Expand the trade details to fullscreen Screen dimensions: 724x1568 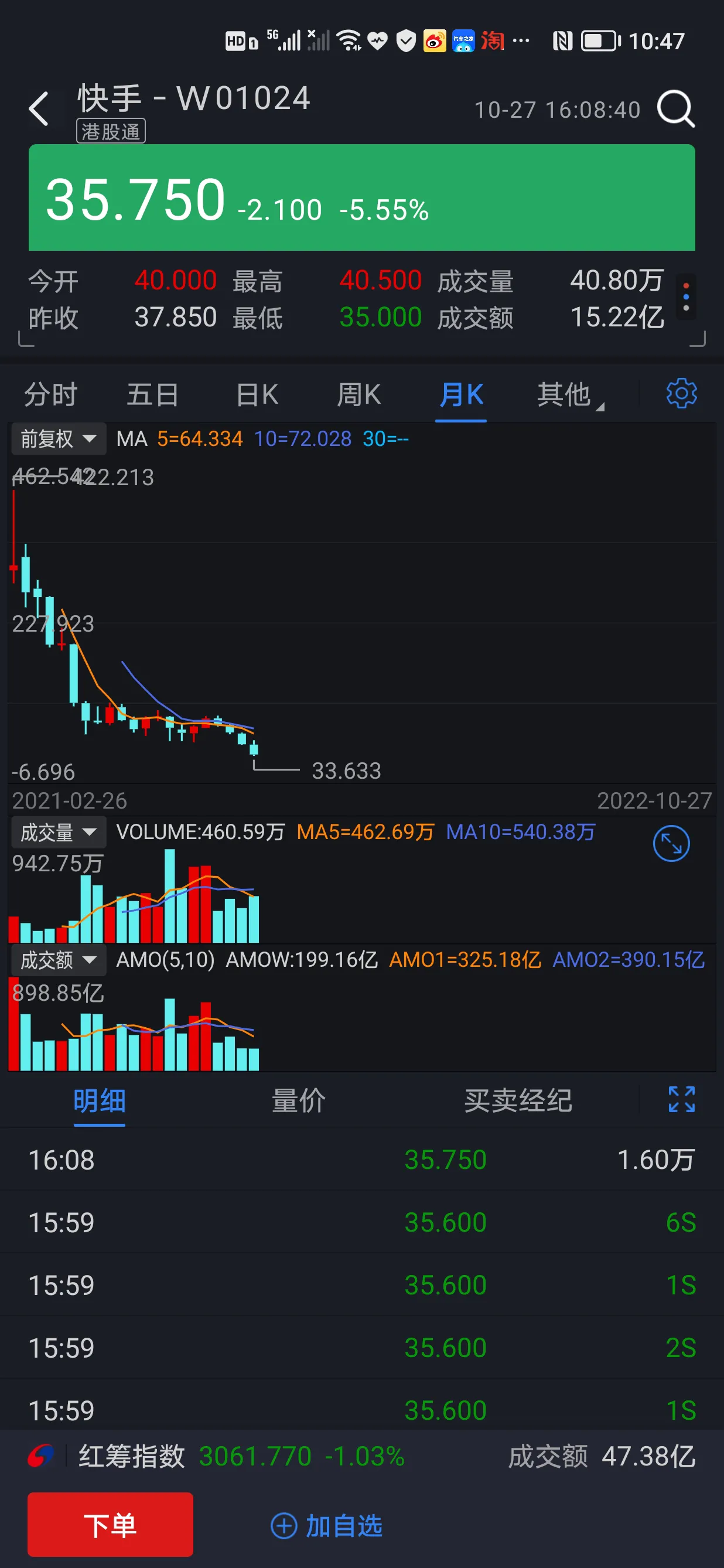(x=681, y=1099)
